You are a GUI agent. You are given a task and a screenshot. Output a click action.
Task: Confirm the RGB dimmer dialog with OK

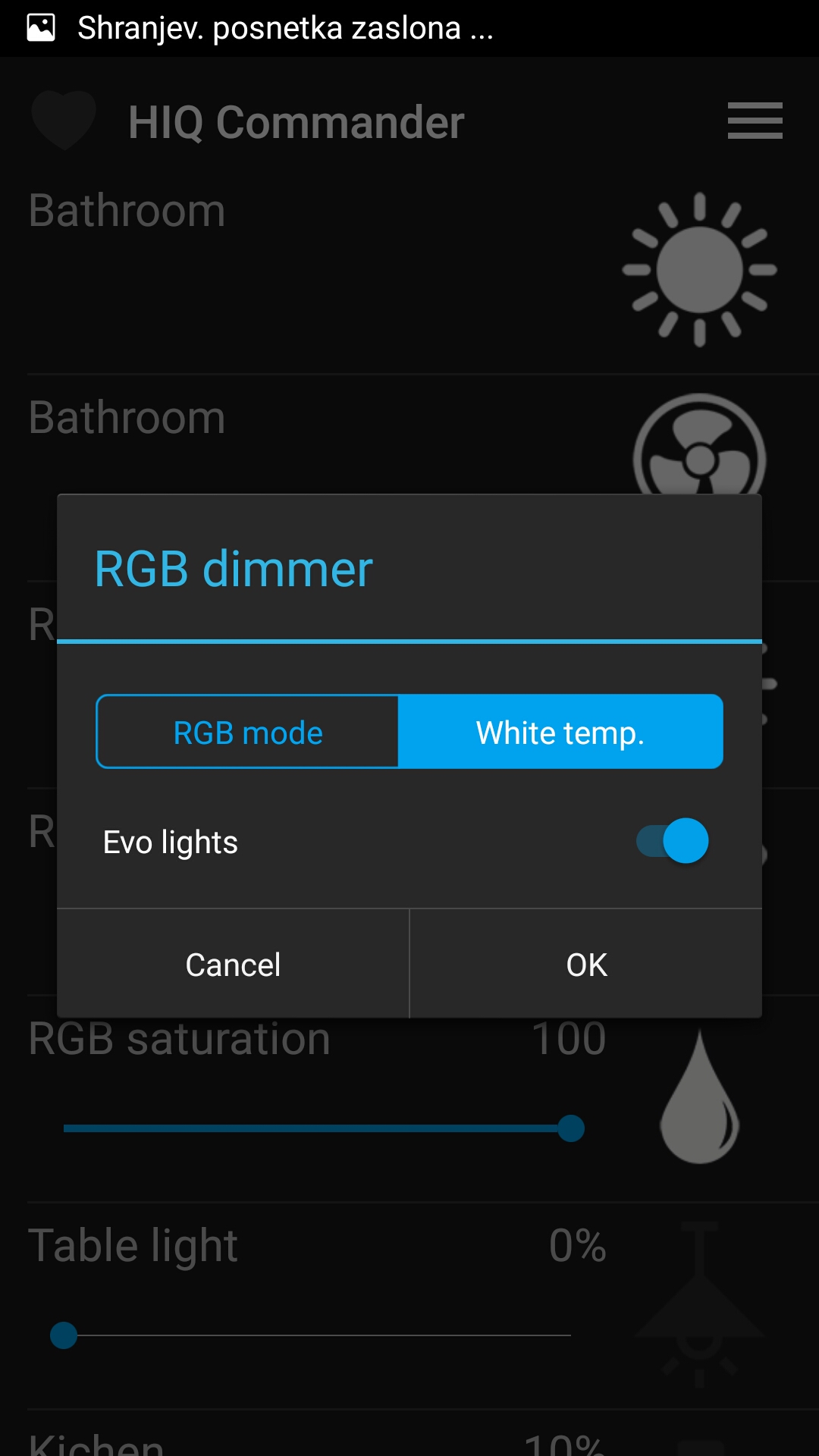click(x=586, y=965)
